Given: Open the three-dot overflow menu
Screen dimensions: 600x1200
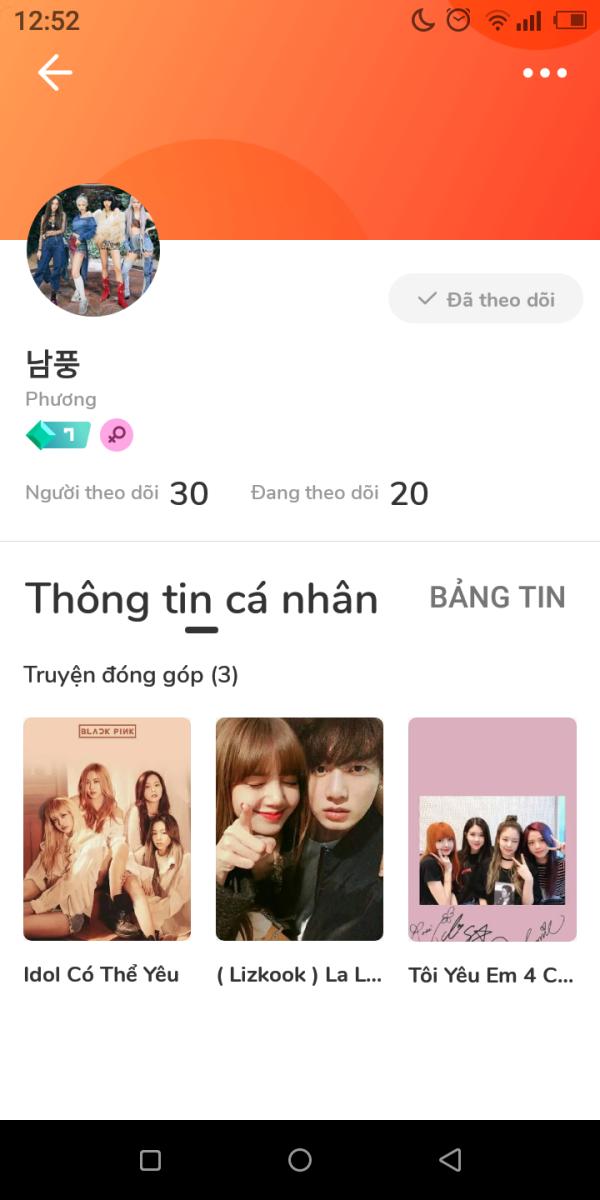Looking at the screenshot, I should click(544, 73).
